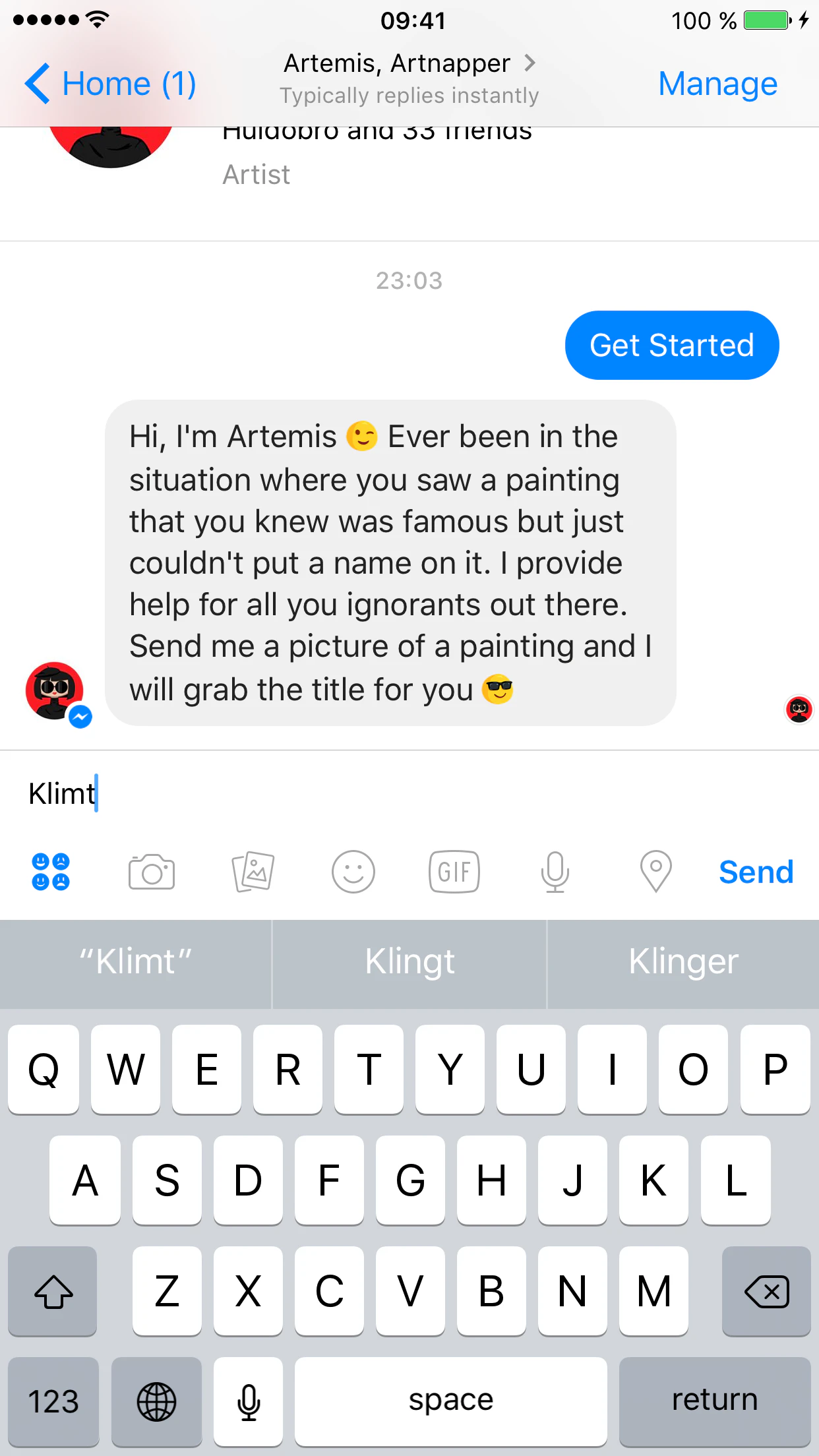The width and height of the screenshot is (819, 1456).
Task: Open the apps and games menu icon
Action: (51, 872)
